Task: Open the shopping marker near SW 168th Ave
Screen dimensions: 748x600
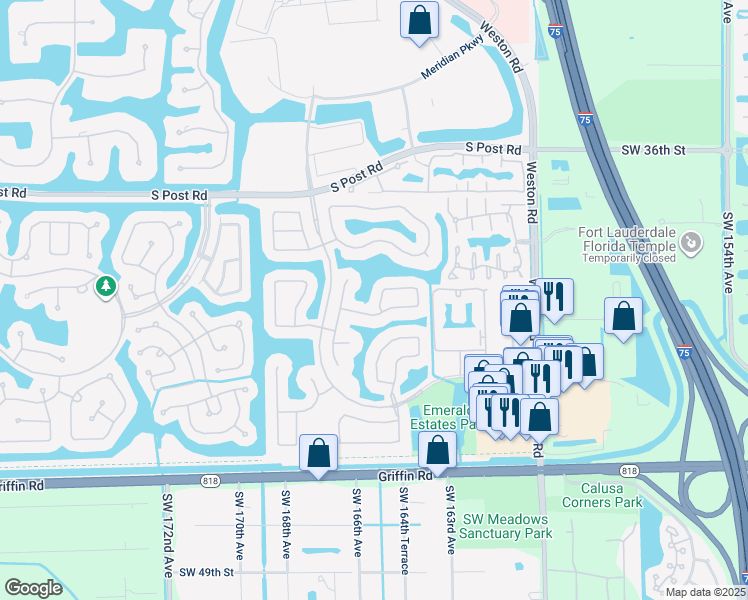Action: [318, 456]
